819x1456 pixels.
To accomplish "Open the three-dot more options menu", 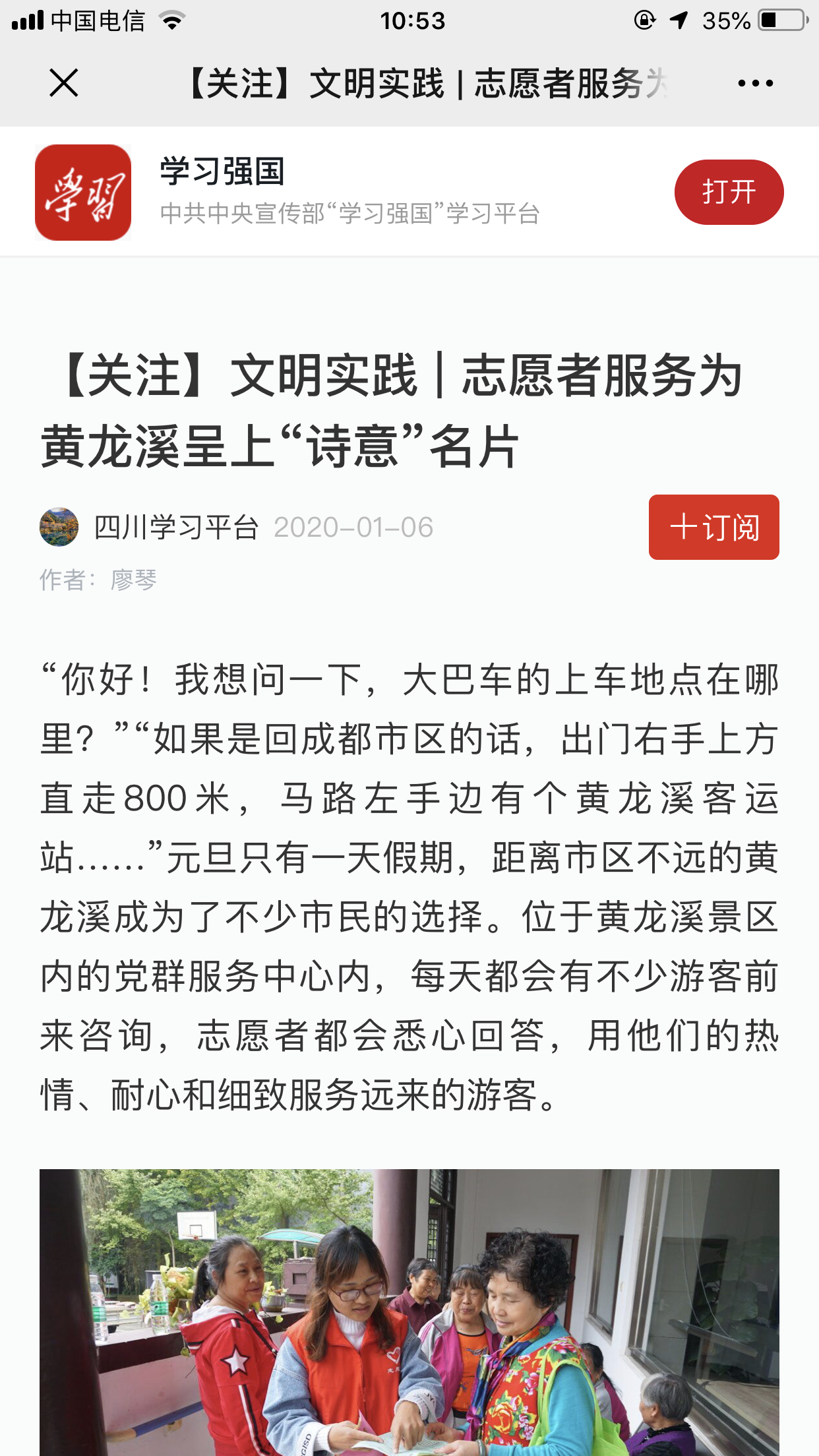I will coord(755,84).
